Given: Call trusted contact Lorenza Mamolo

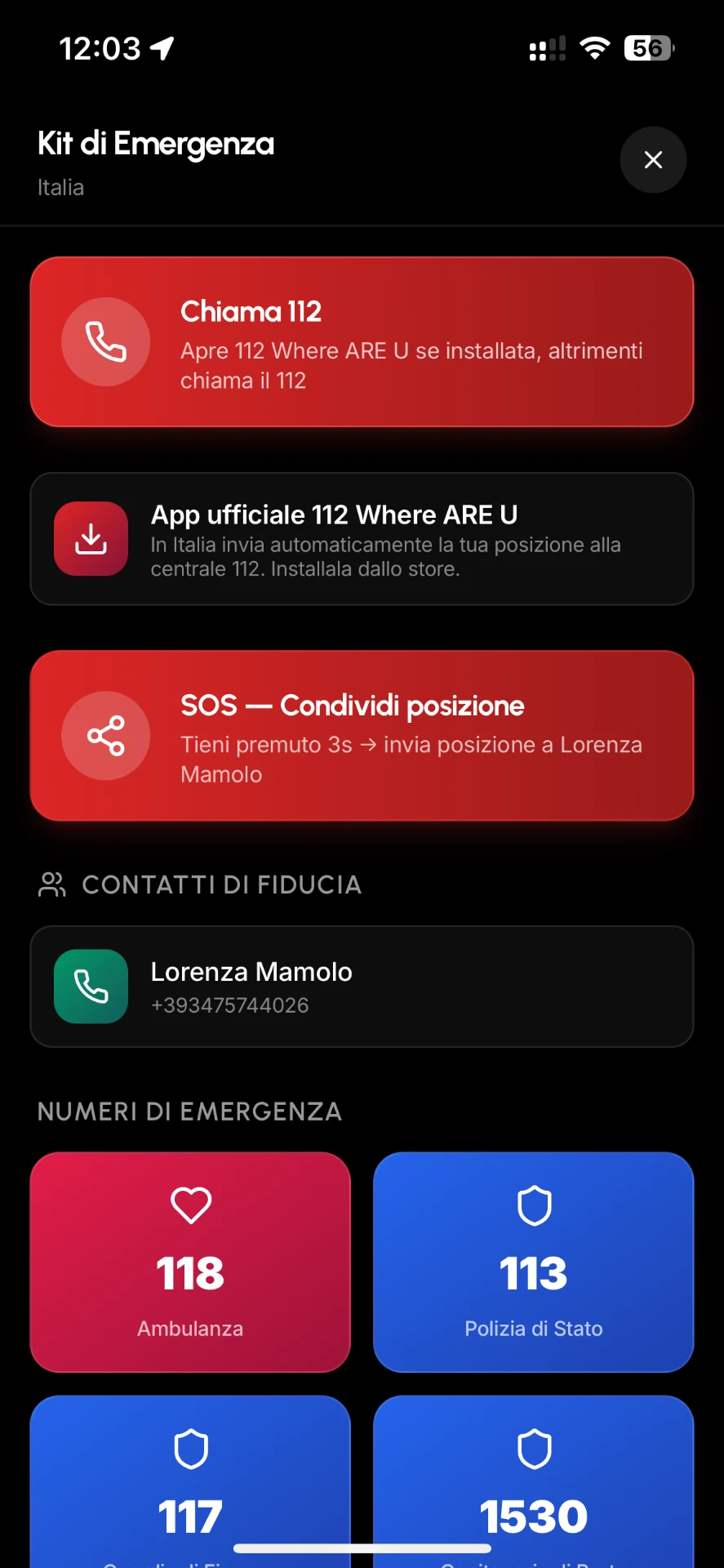Looking at the screenshot, I should click(362, 987).
